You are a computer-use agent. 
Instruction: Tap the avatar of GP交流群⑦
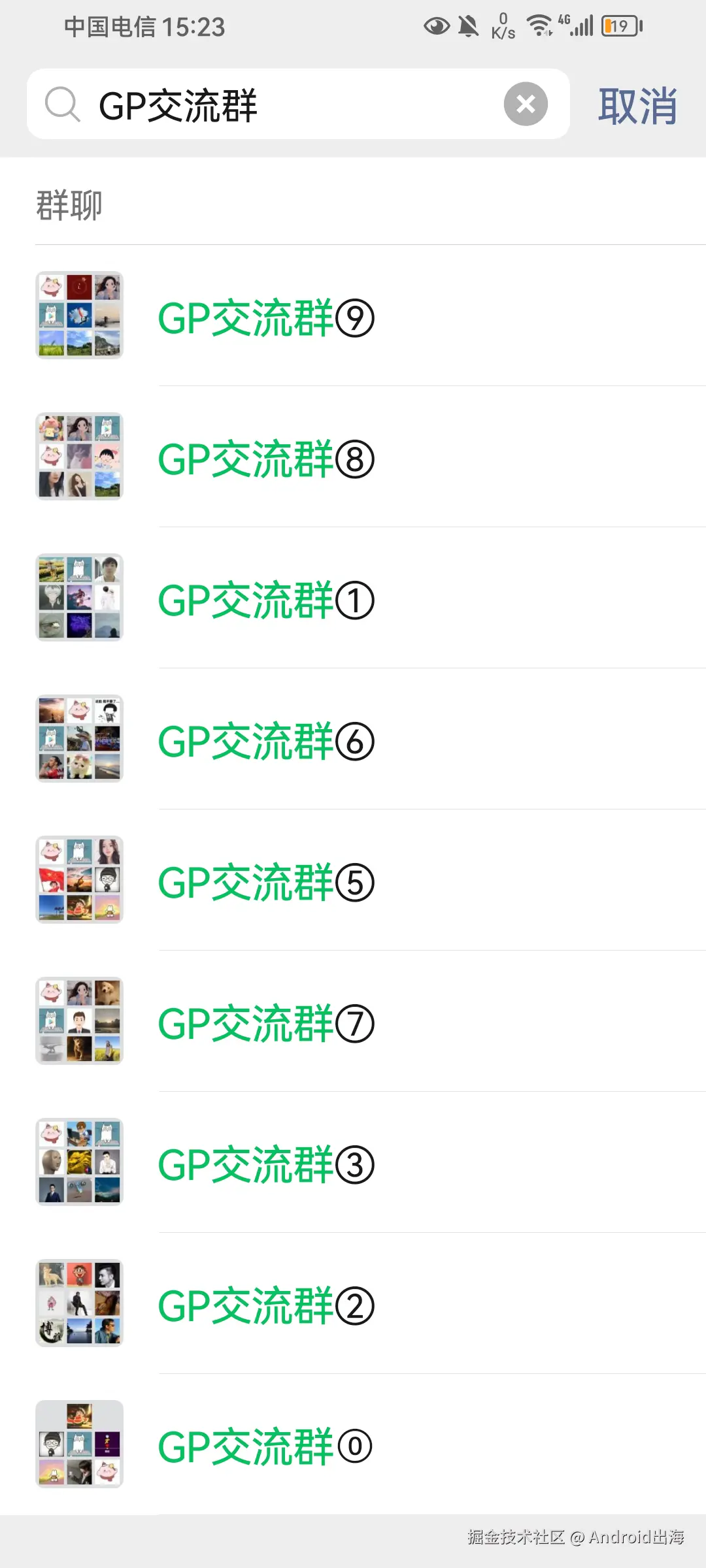(x=78, y=1021)
